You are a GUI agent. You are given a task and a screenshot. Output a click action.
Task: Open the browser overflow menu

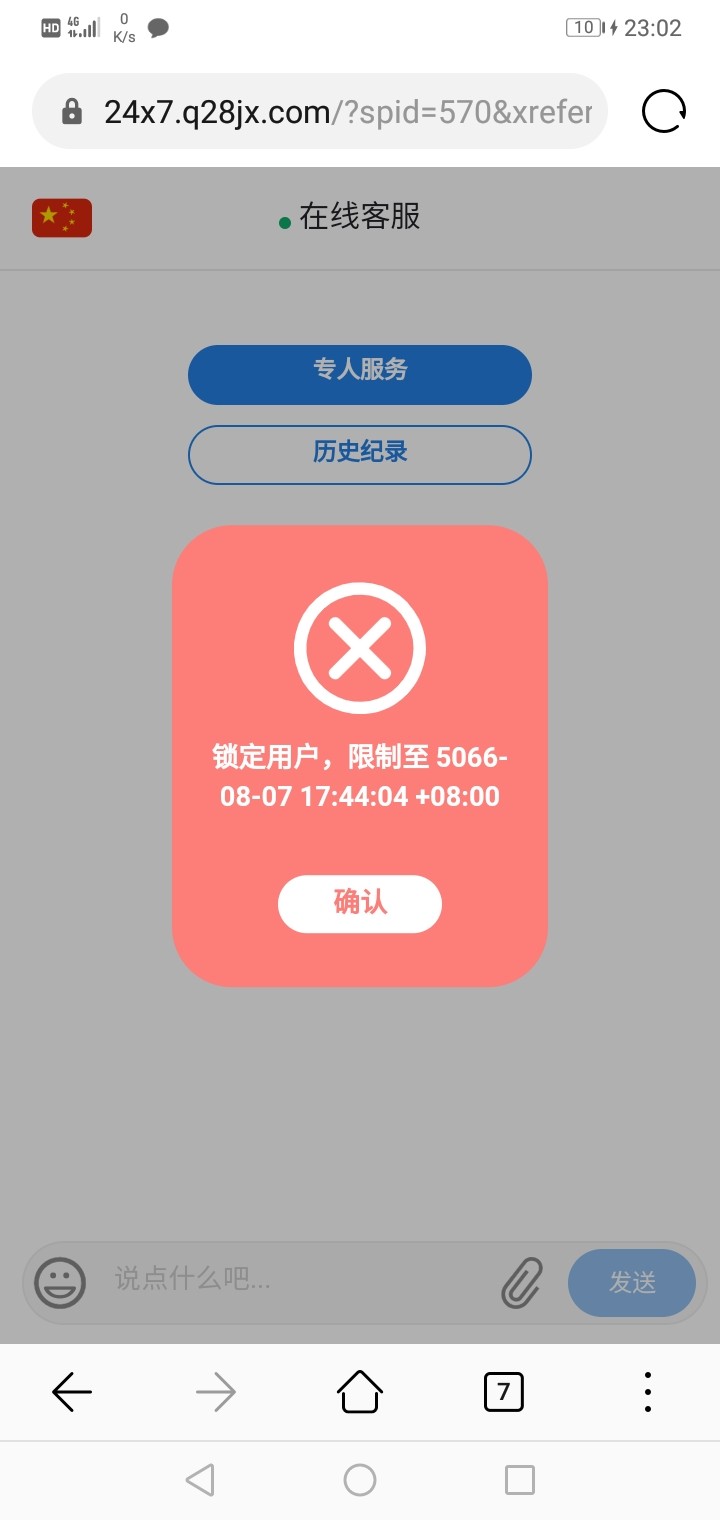(647, 1391)
